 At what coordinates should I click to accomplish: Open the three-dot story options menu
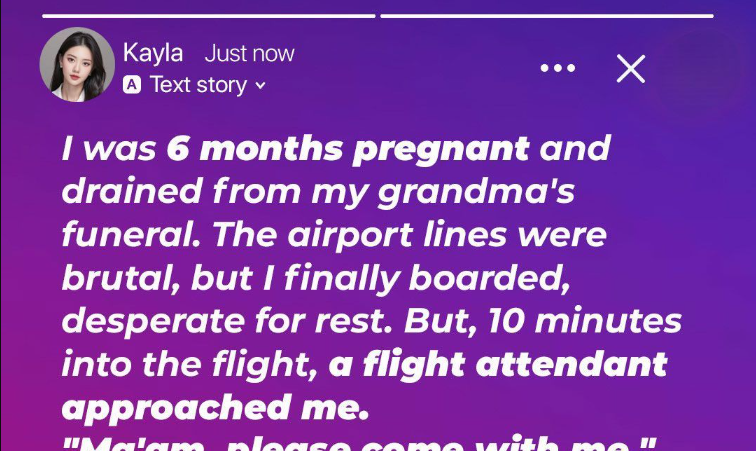tap(557, 68)
